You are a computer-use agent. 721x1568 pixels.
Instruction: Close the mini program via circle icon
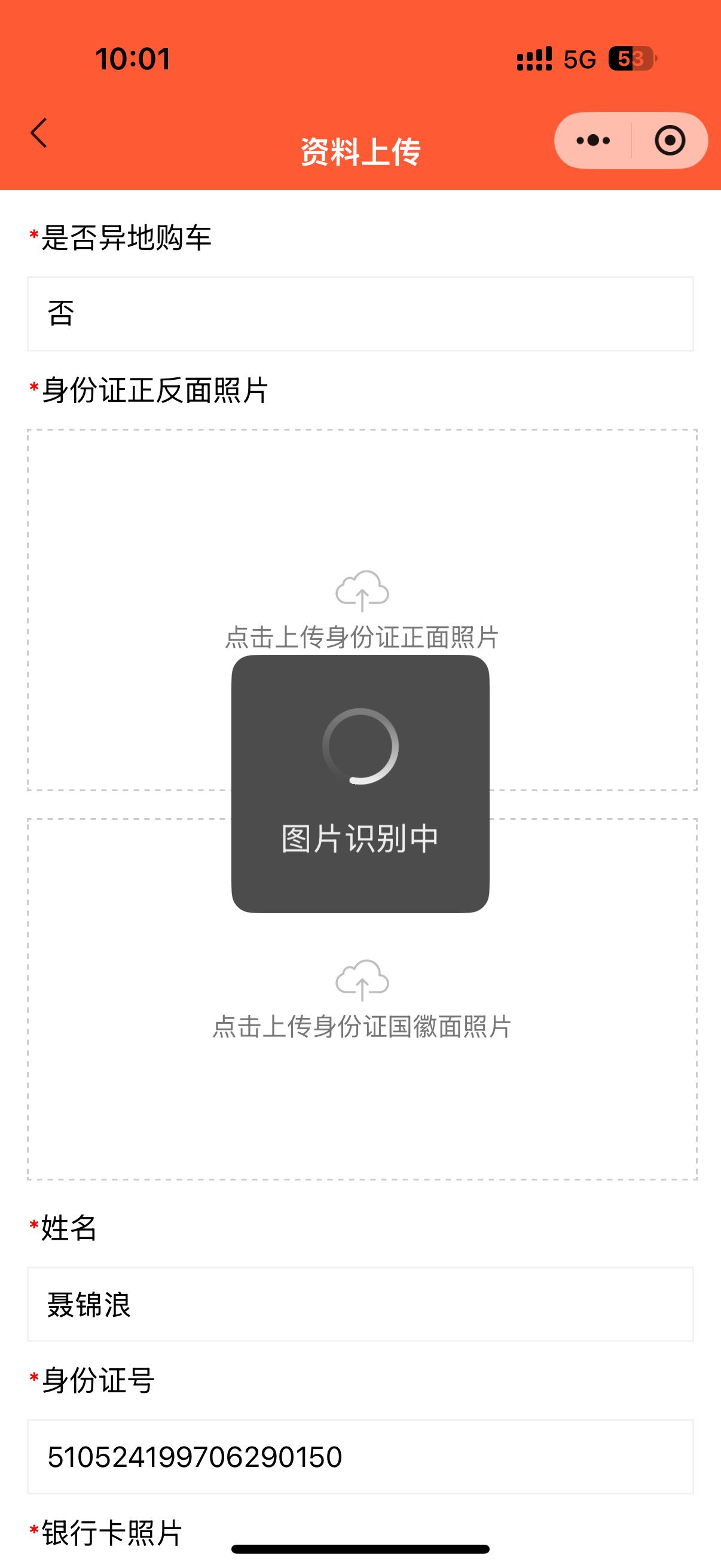669,141
